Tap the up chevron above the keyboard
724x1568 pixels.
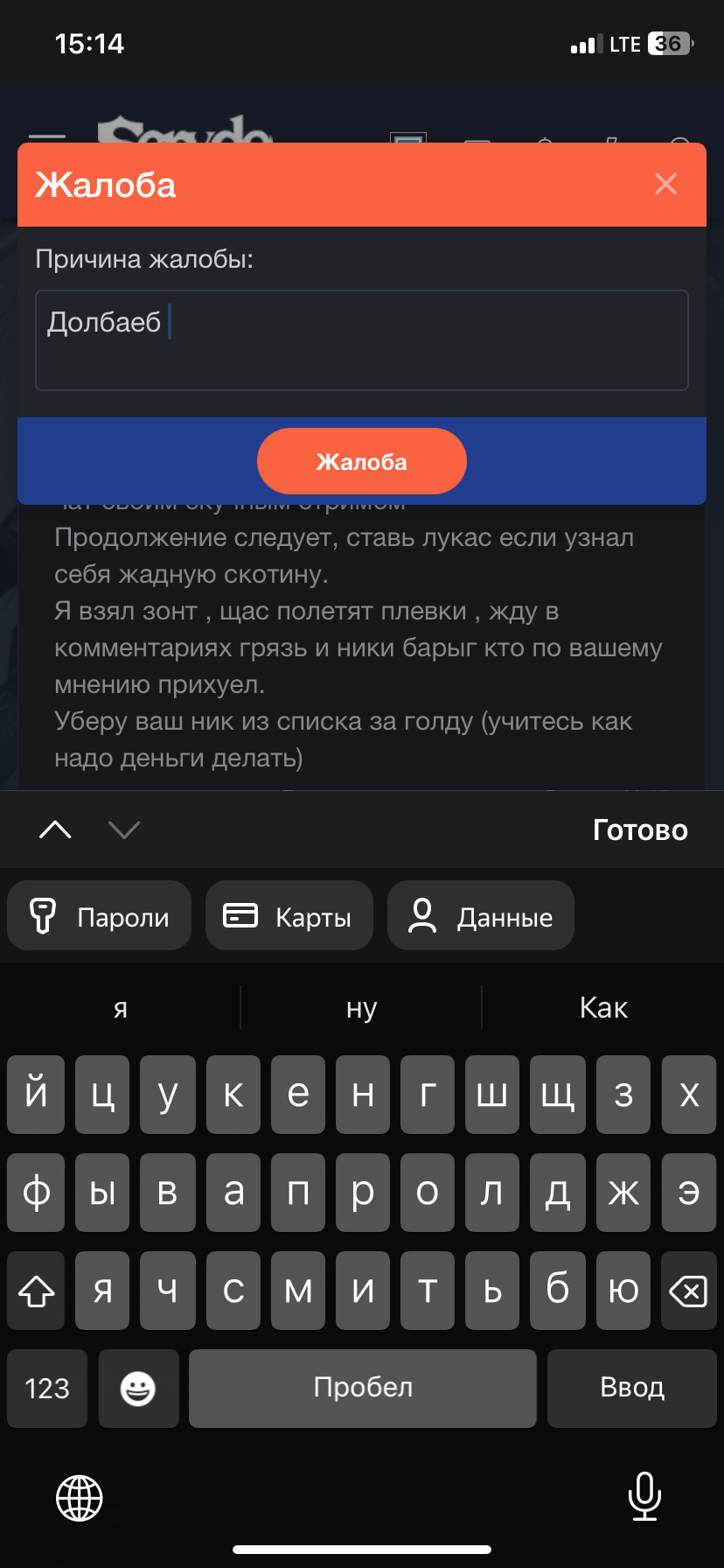pyautogui.click(x=55, y=829)
